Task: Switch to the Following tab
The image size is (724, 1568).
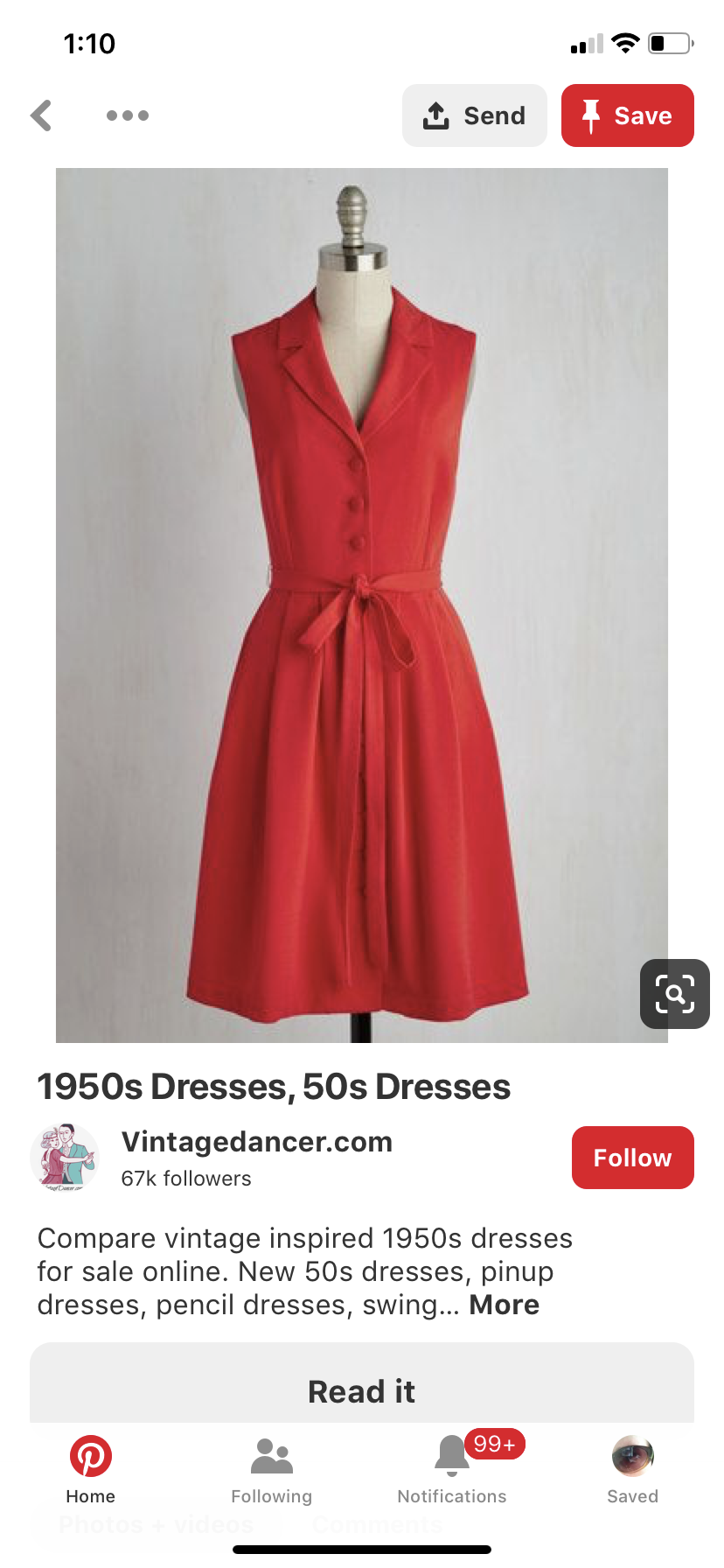Action: [271, 1470]
